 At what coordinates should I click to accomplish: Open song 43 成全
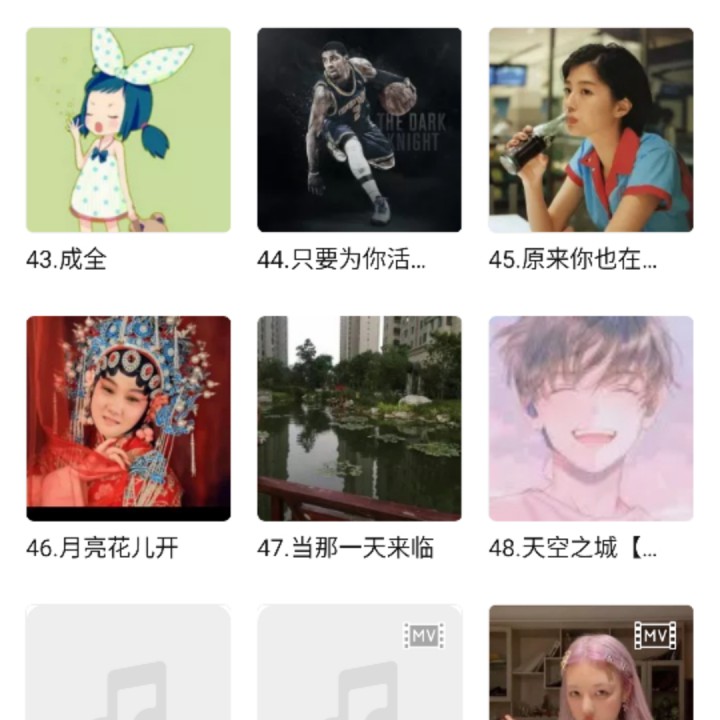click(x=128, y=130)
